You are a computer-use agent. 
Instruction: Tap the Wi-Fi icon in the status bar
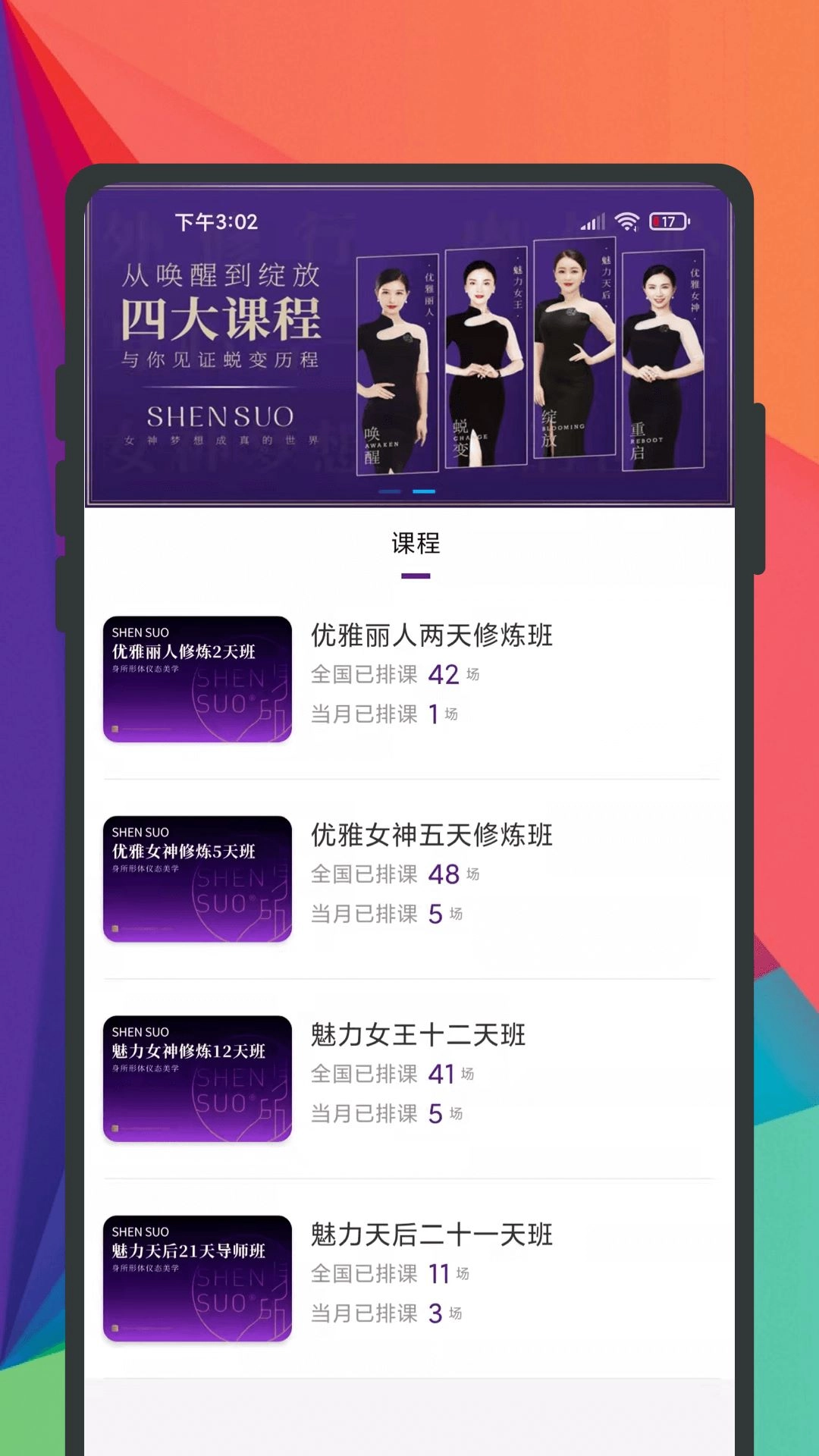(626, 221)
